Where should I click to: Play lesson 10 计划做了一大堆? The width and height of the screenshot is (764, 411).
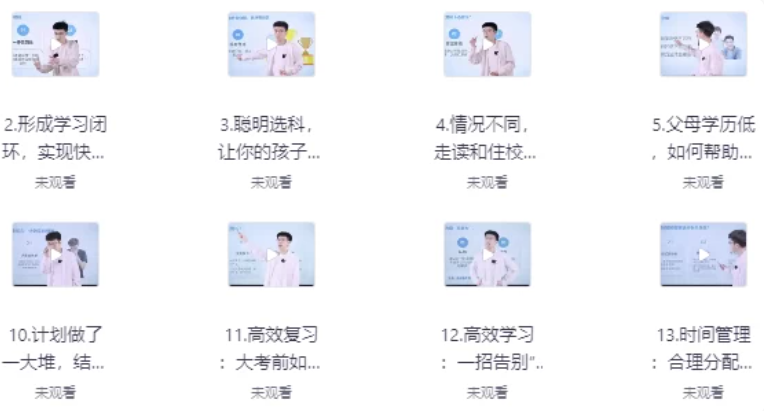55,254
